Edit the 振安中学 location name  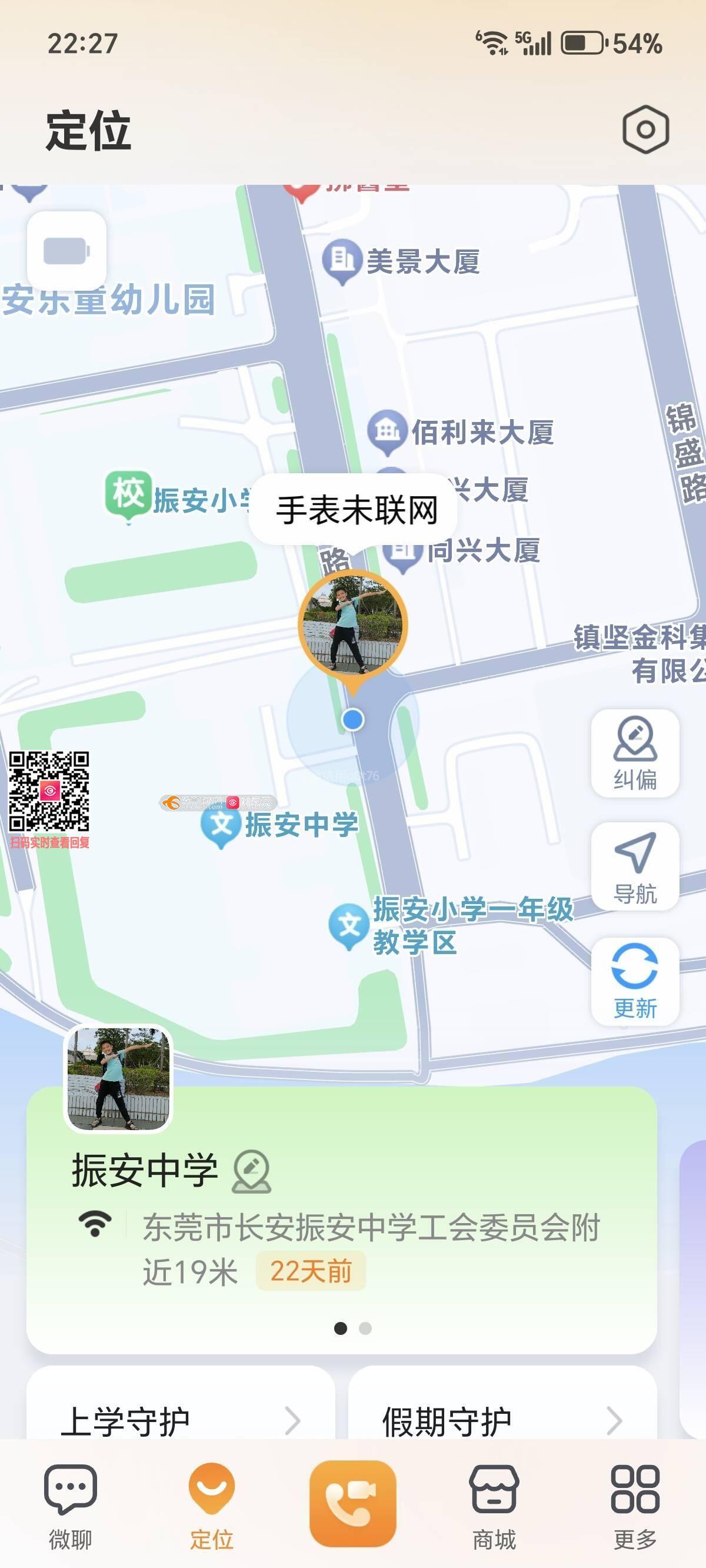(251, 1170)
